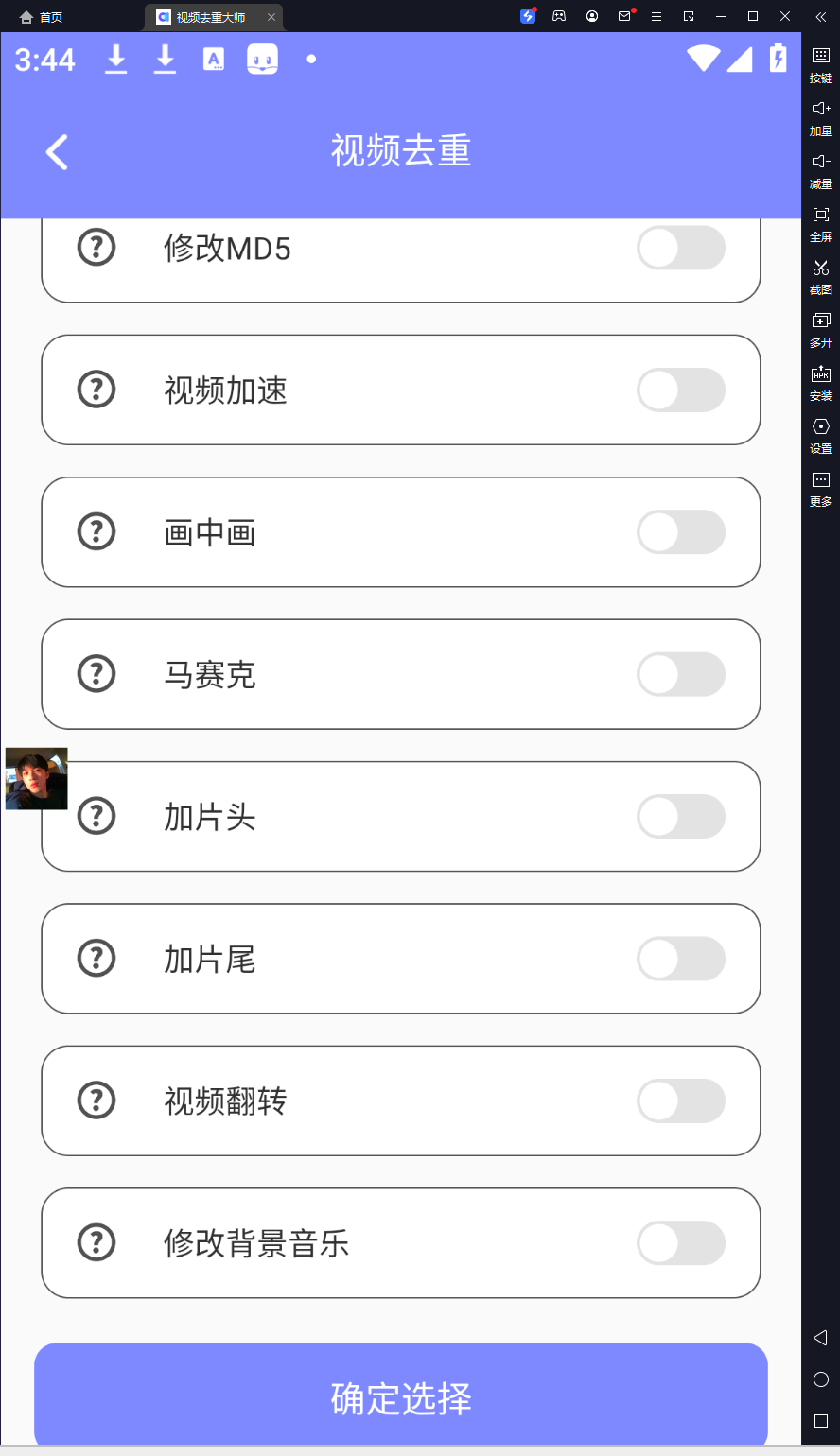
Task: Enable 视频翻转 toggle
Action: 681,1101
